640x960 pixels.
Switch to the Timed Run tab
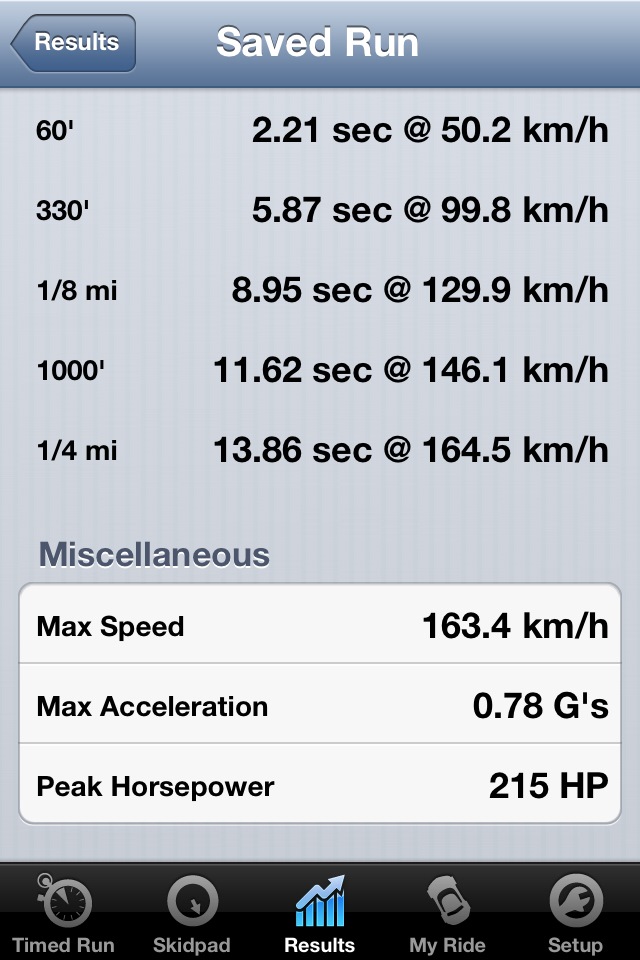64,914
